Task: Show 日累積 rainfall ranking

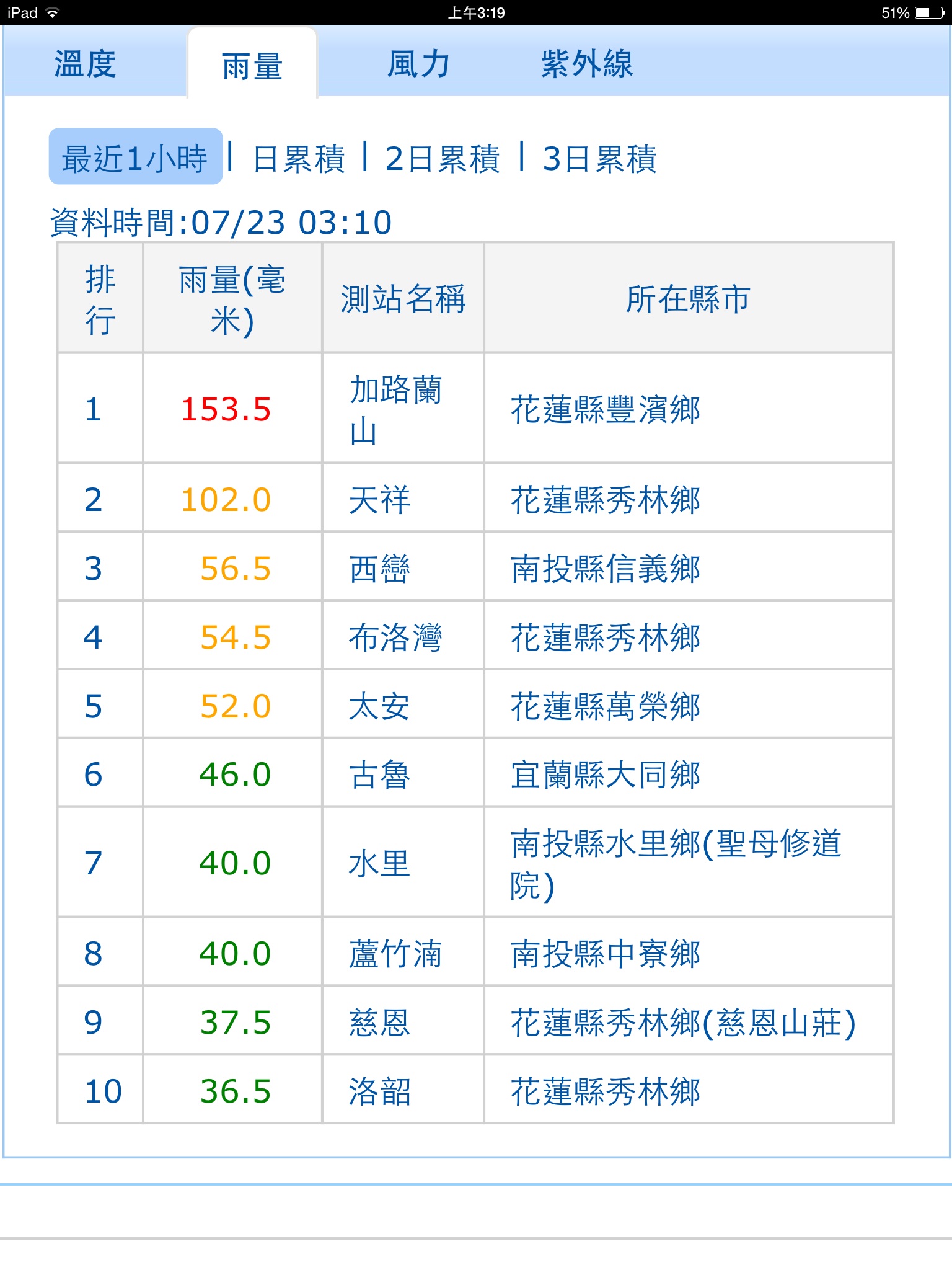Action: [x=299, y=159]
